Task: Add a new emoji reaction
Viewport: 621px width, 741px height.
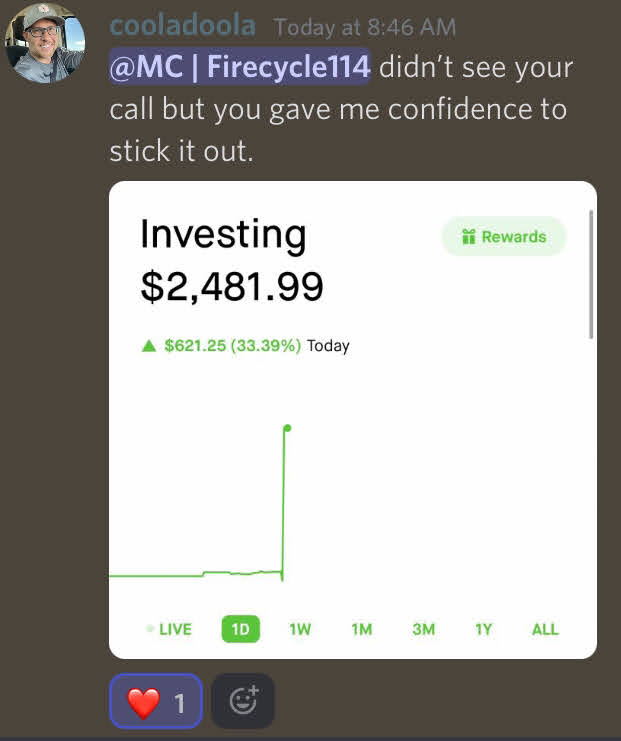Action: click(x=243, y=702)
